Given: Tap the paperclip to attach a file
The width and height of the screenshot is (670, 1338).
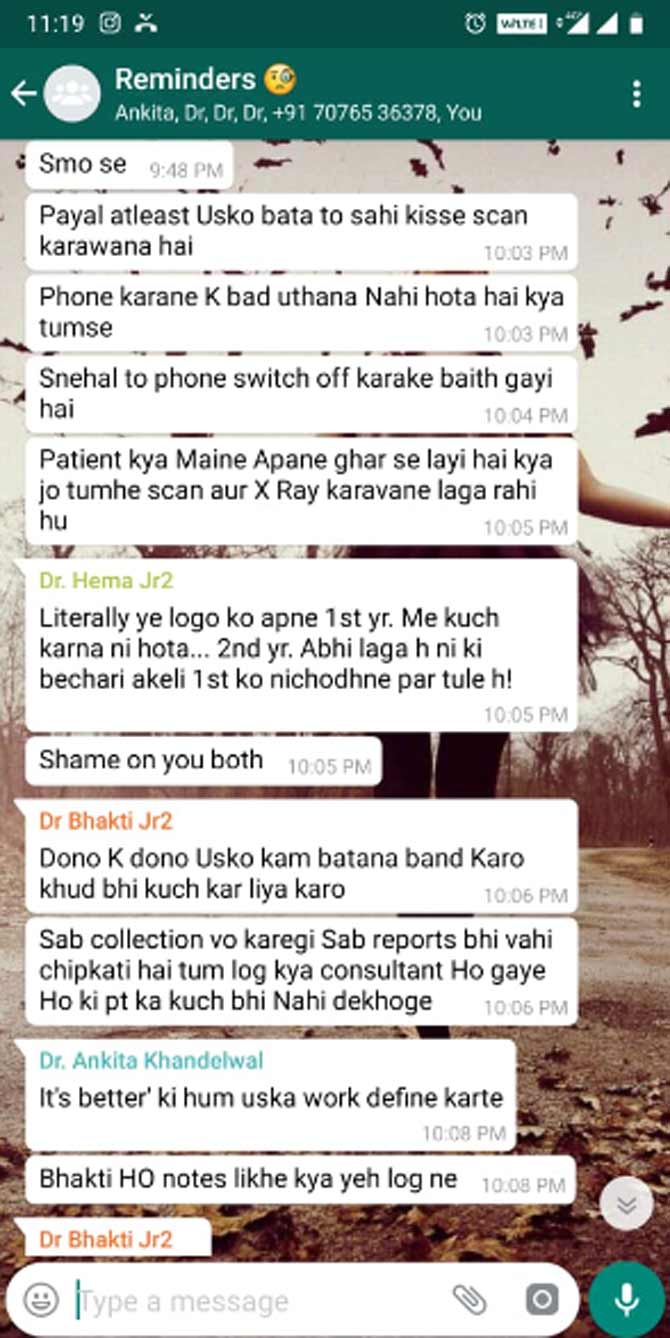Looking at the screenshot, I should pyautogui.click(x=469, y=1300).
